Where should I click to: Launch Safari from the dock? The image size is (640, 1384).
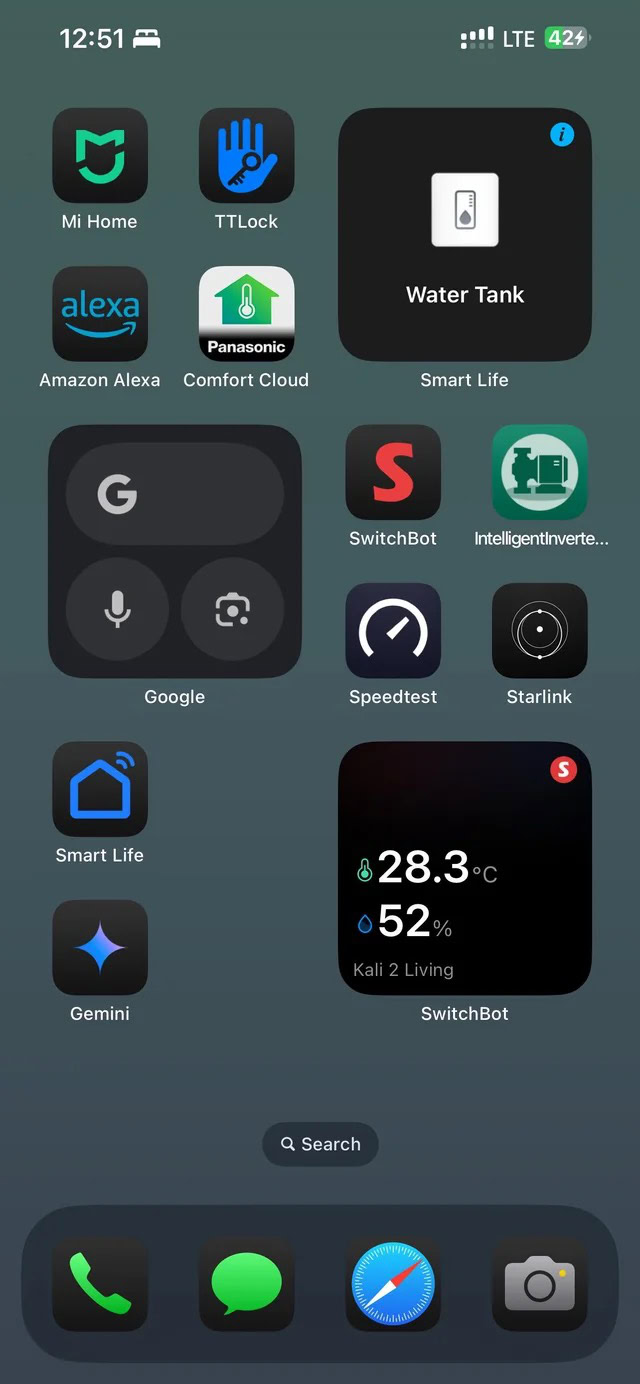tap(393, 1284)
